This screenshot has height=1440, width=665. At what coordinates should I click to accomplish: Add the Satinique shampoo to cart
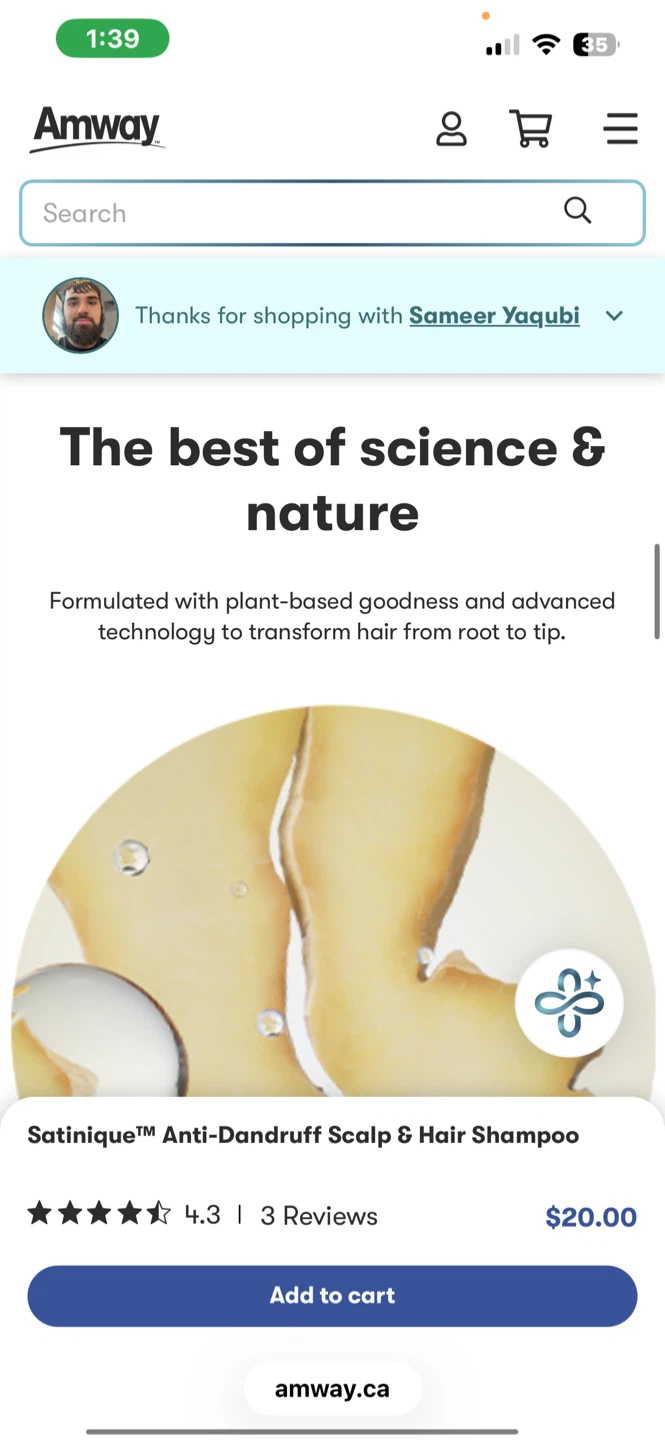click(332, 1296)
